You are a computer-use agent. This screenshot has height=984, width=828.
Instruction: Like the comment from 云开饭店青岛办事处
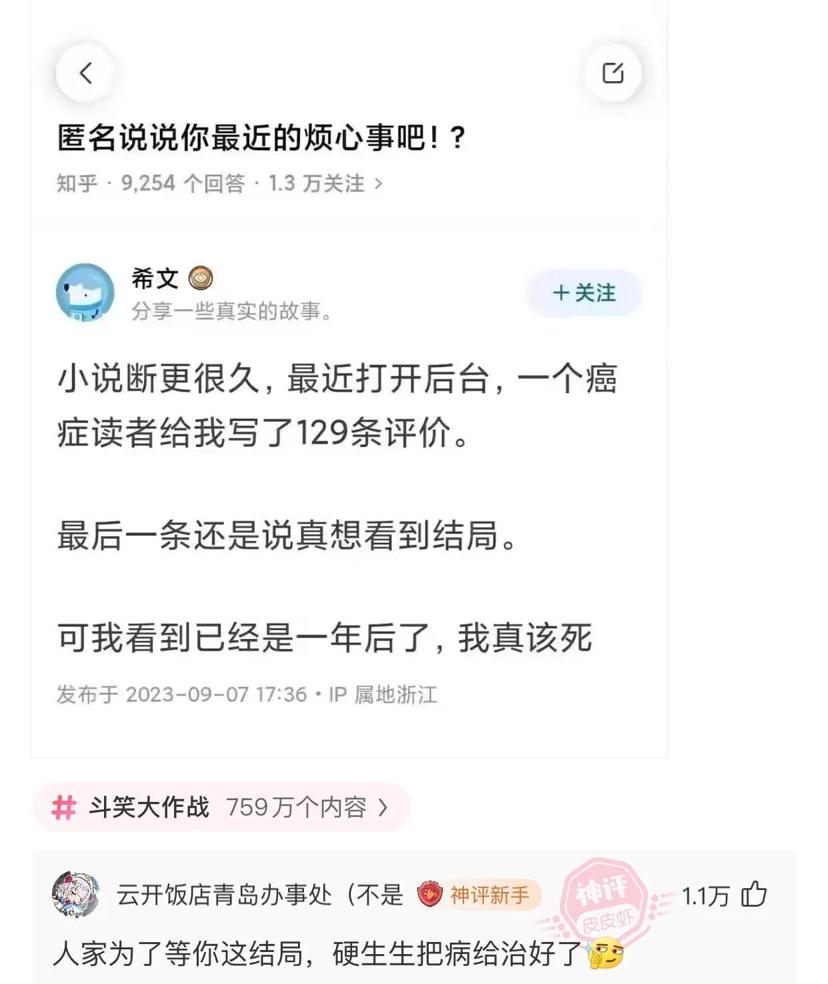pyautogui.click(x=753, y=894)
